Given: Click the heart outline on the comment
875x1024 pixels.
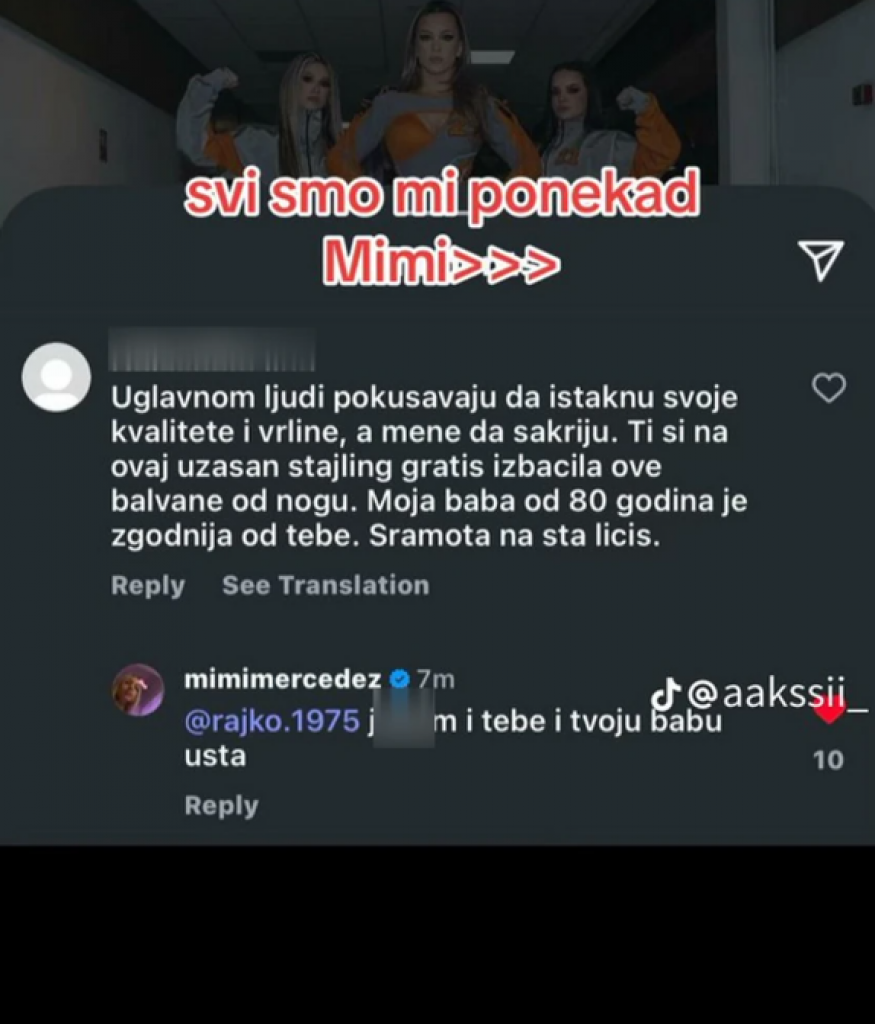Looking at the screenshot, I should (829, 389).
